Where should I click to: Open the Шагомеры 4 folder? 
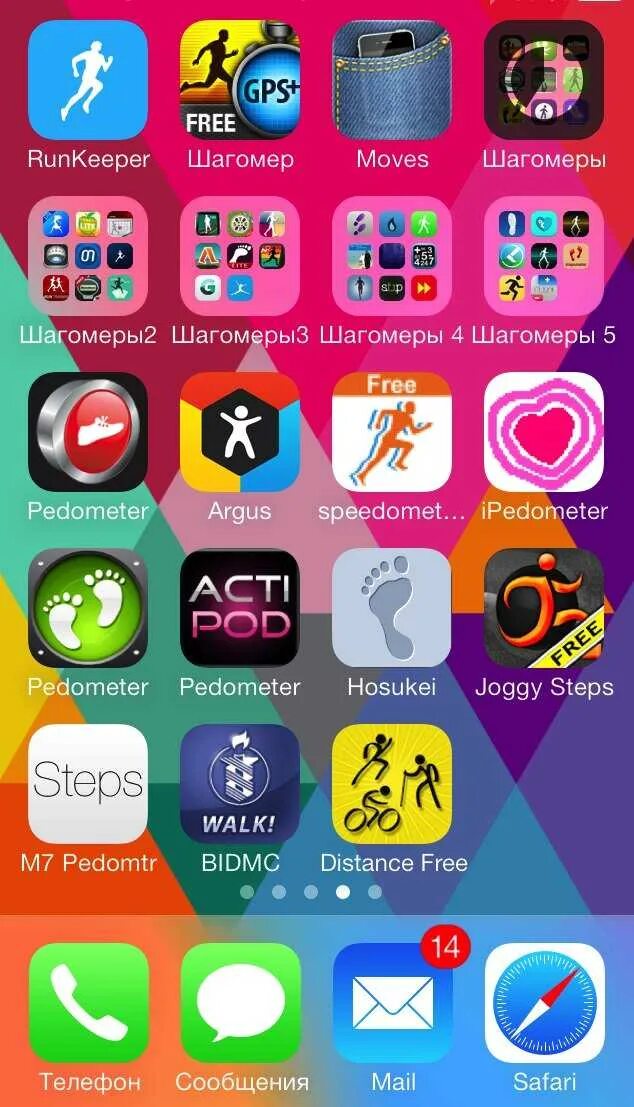(x=392, y=256)
